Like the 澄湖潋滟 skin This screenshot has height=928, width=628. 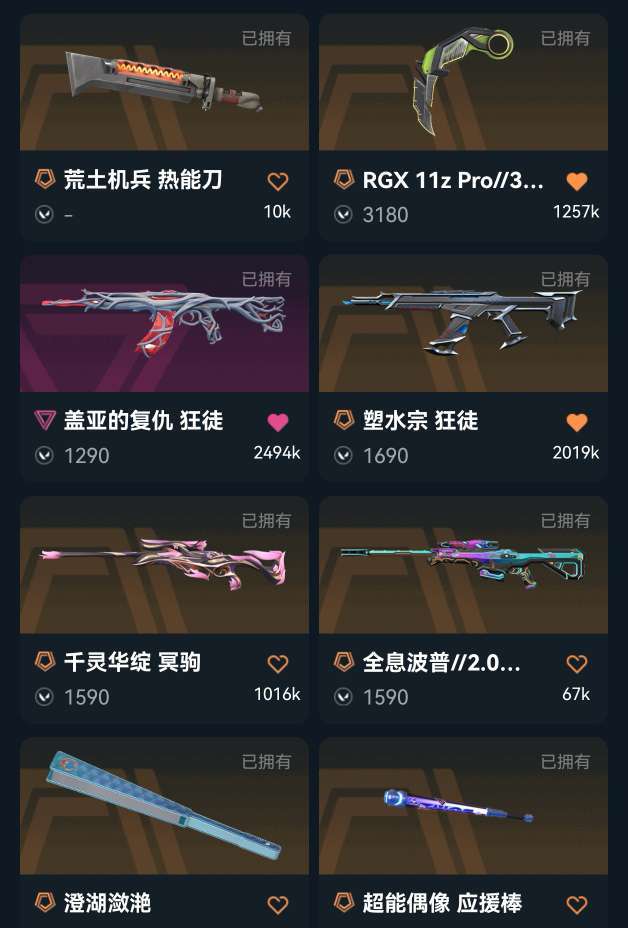point(278,905)
